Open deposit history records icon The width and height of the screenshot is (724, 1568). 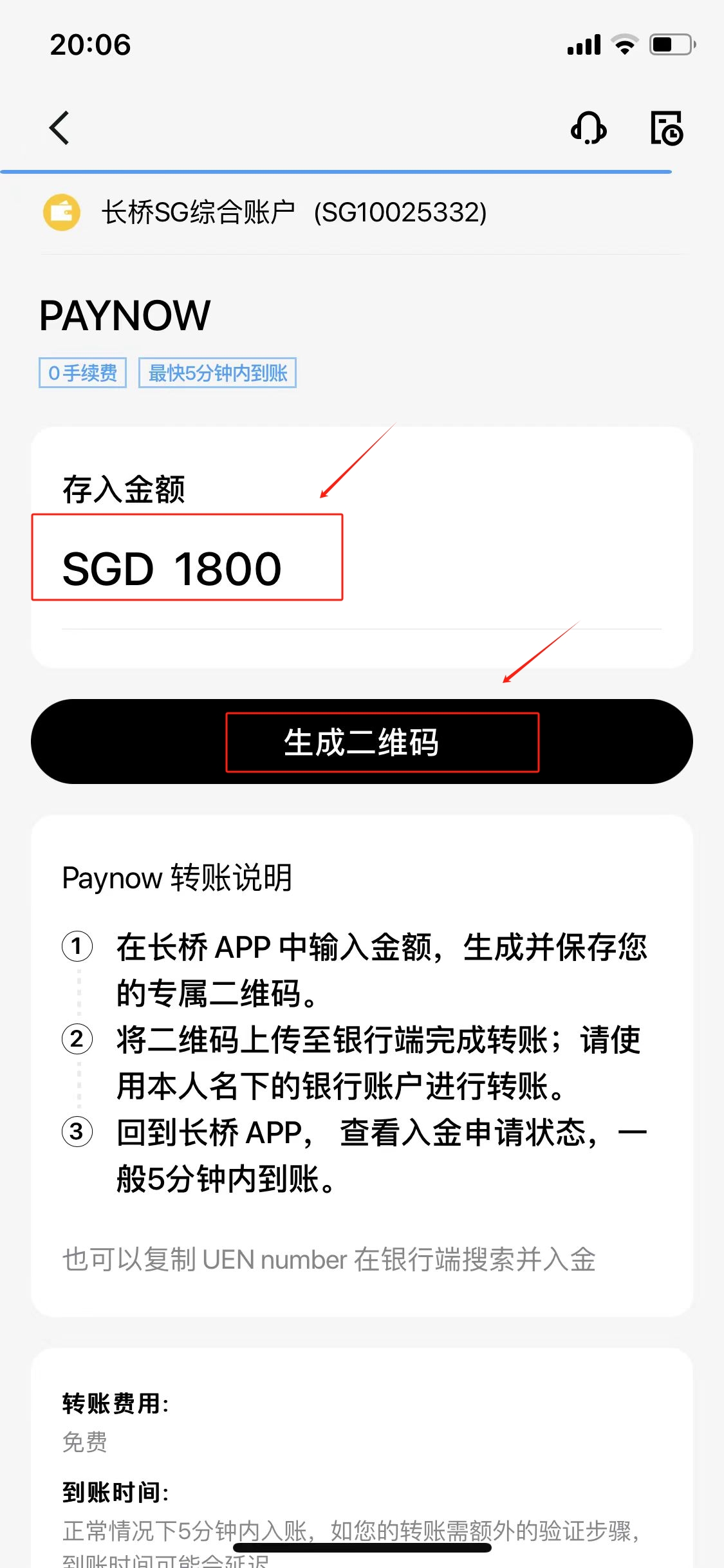pyautogui.click(x=666, y=128)
